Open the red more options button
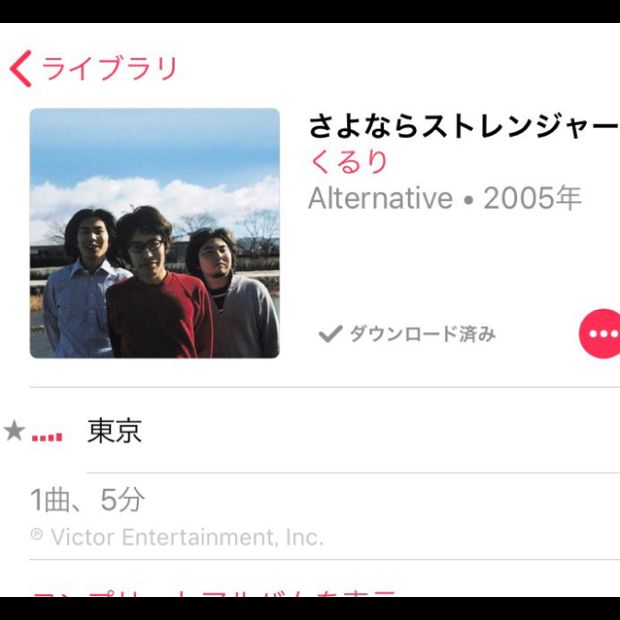The height and width of the screenshot is (620, 620). tap(599, 334)
